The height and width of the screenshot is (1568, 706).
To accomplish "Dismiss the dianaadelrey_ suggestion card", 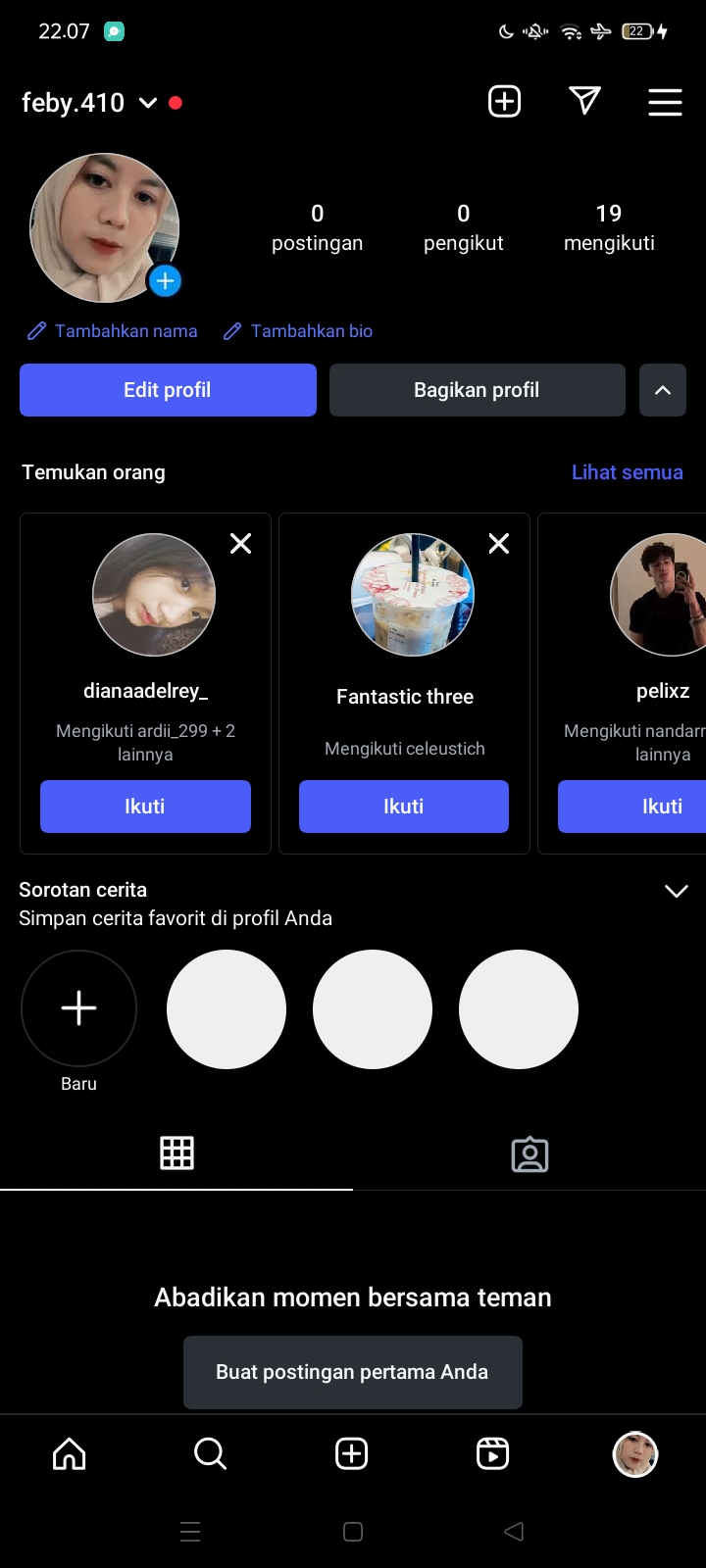I will [x=240, y=544].
